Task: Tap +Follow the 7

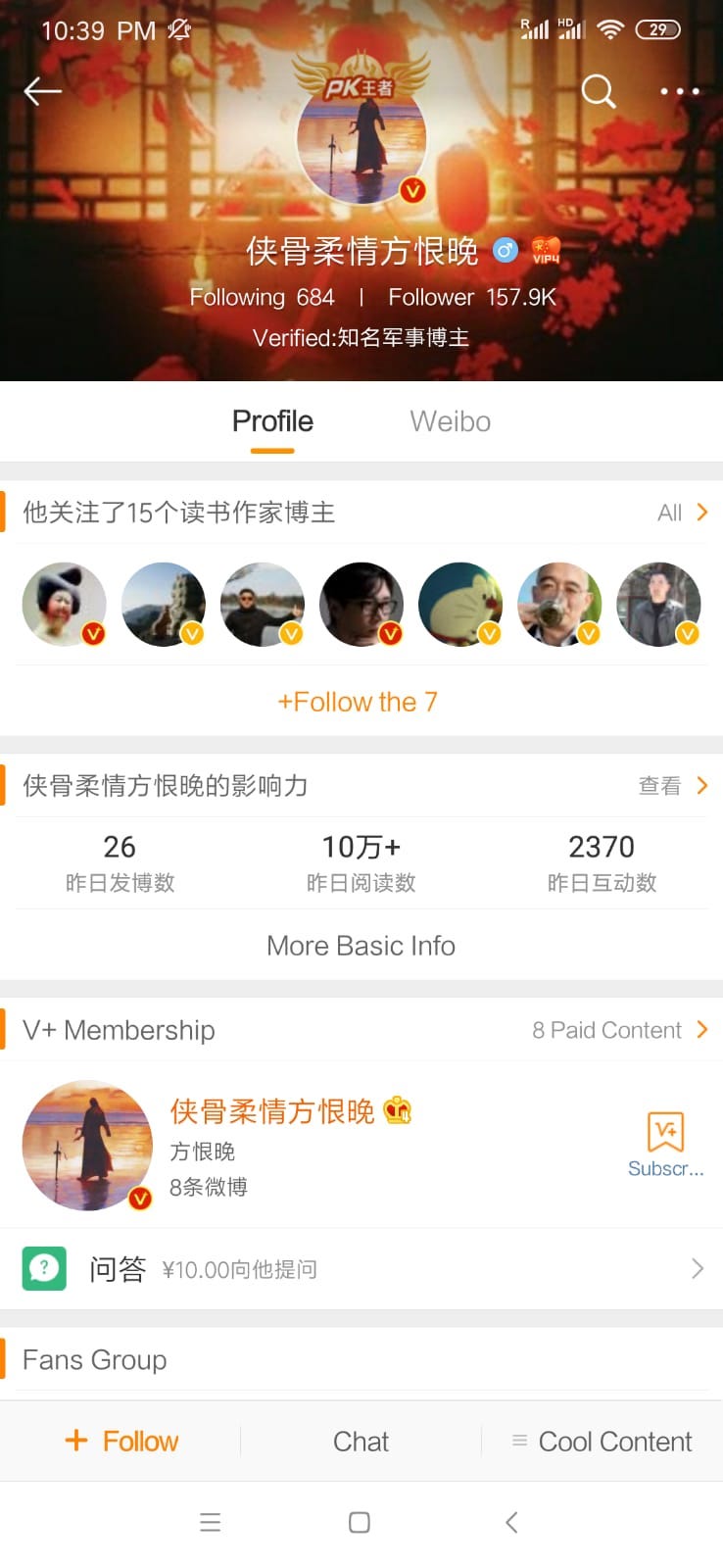Action: [x=358, y=702]
